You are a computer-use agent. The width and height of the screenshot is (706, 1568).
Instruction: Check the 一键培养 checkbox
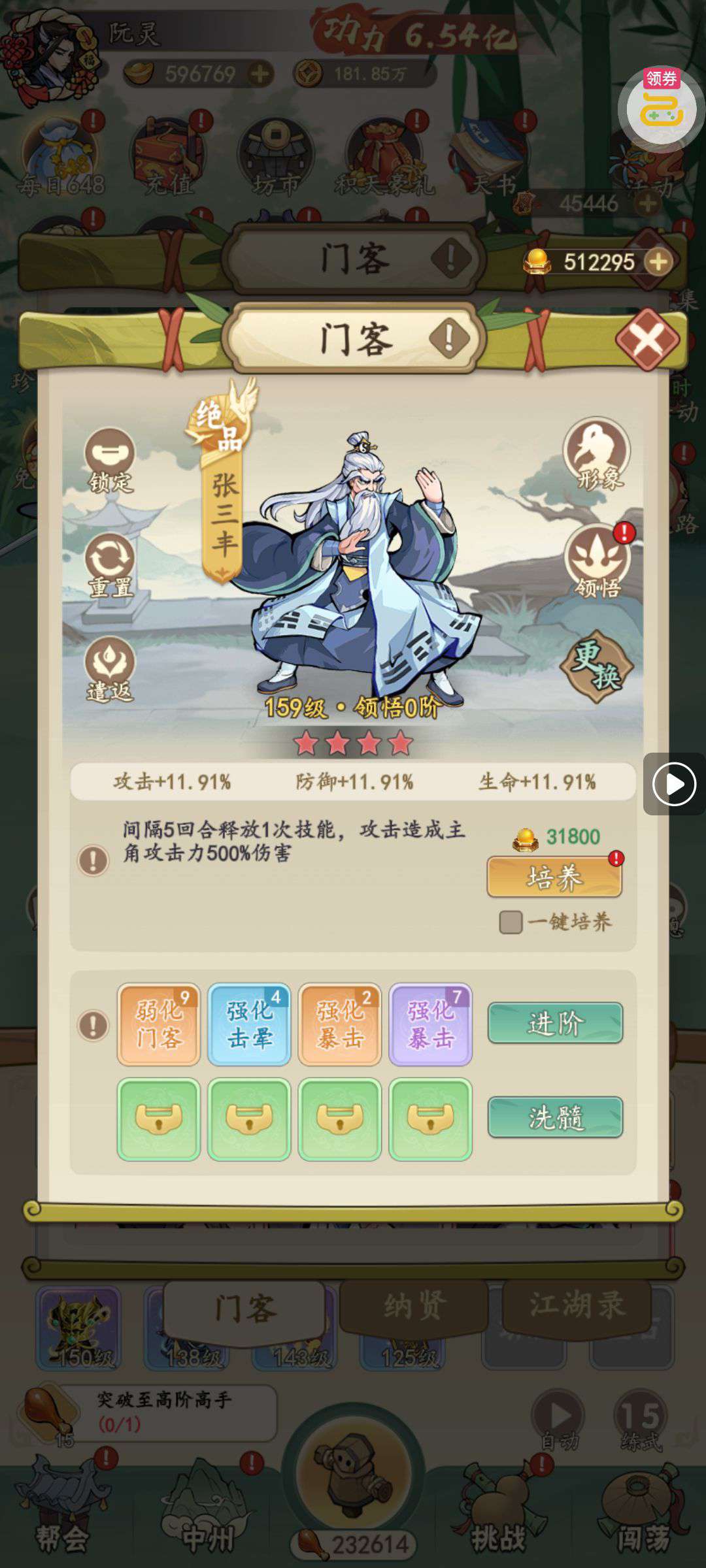511,922
